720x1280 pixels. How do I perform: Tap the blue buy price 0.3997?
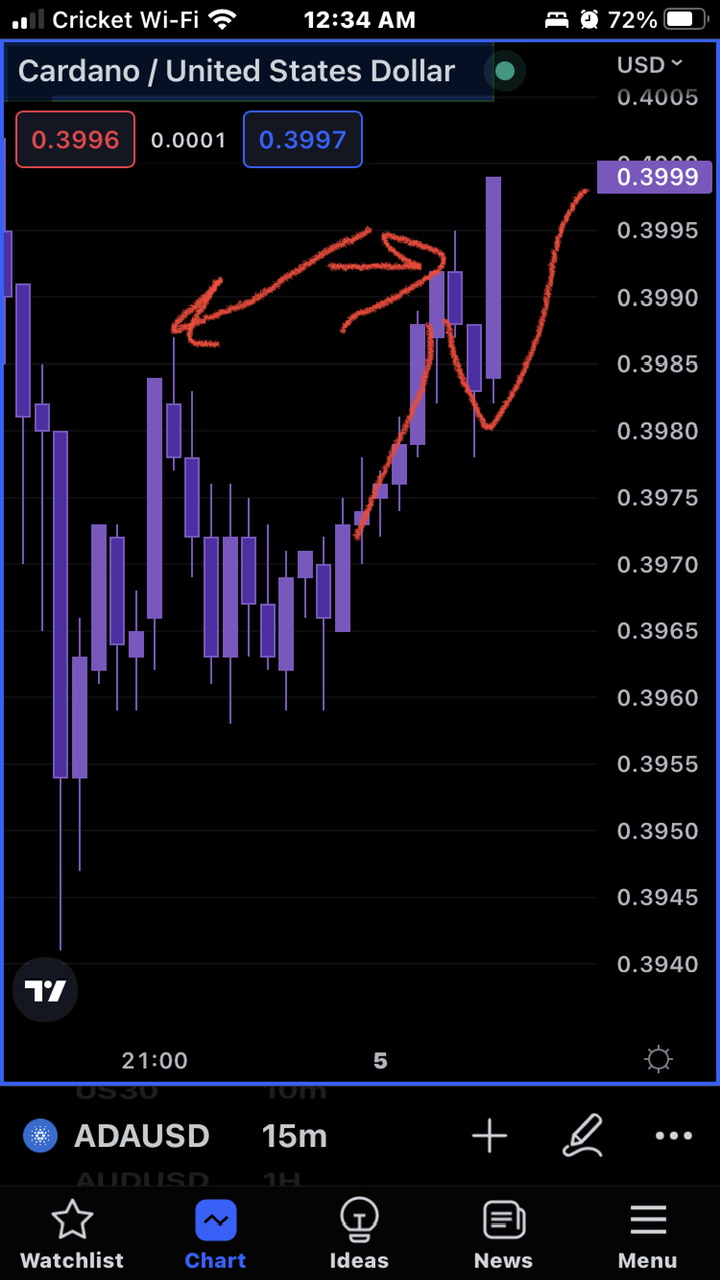[x=302, y=140]
